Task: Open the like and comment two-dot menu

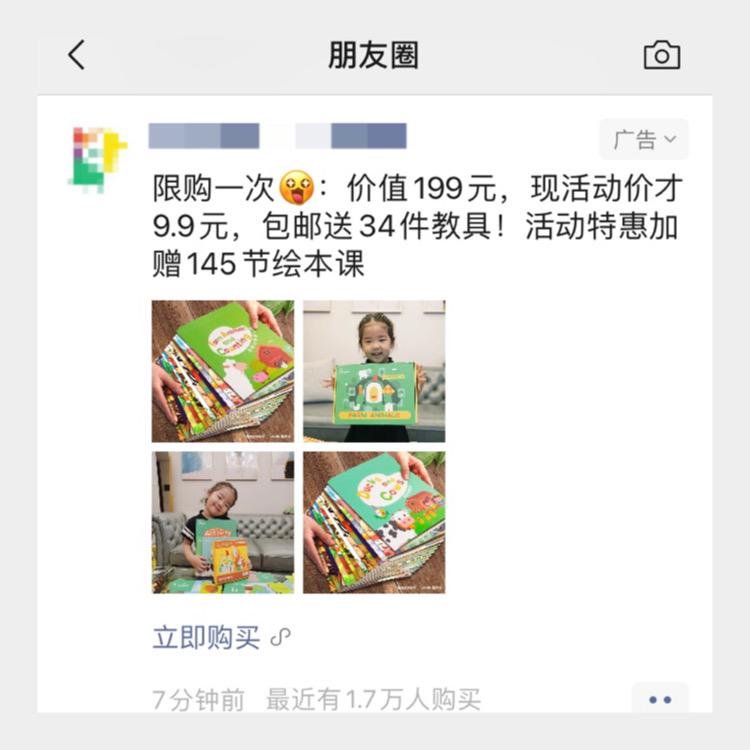Action: (660, 700)
